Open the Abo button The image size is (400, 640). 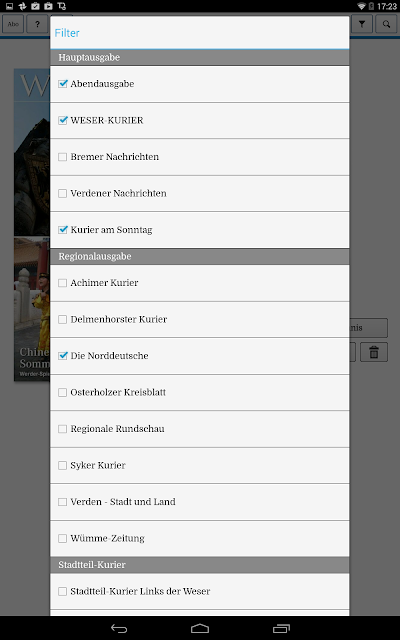click(x=13, y=24)
